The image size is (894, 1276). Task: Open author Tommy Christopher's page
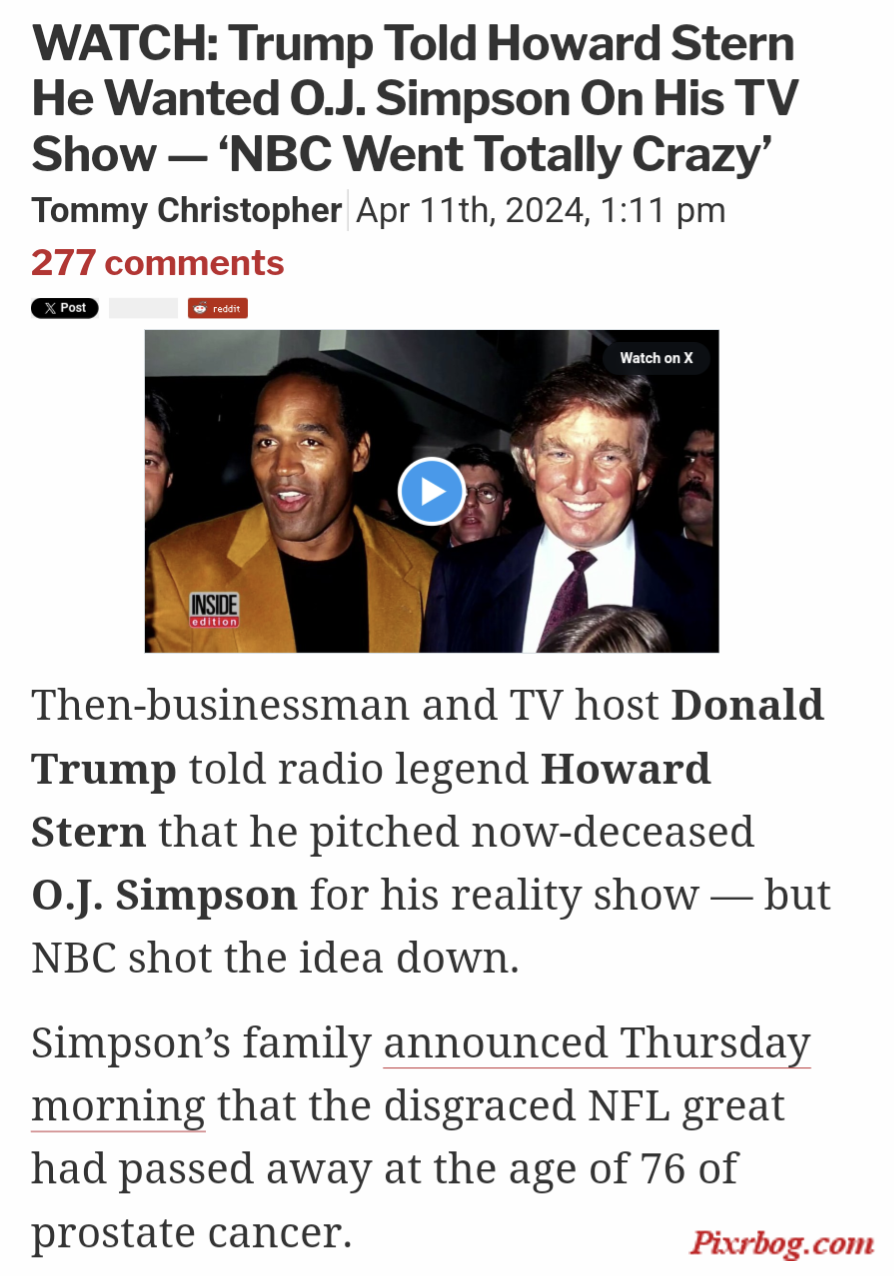tap(186, 211)
